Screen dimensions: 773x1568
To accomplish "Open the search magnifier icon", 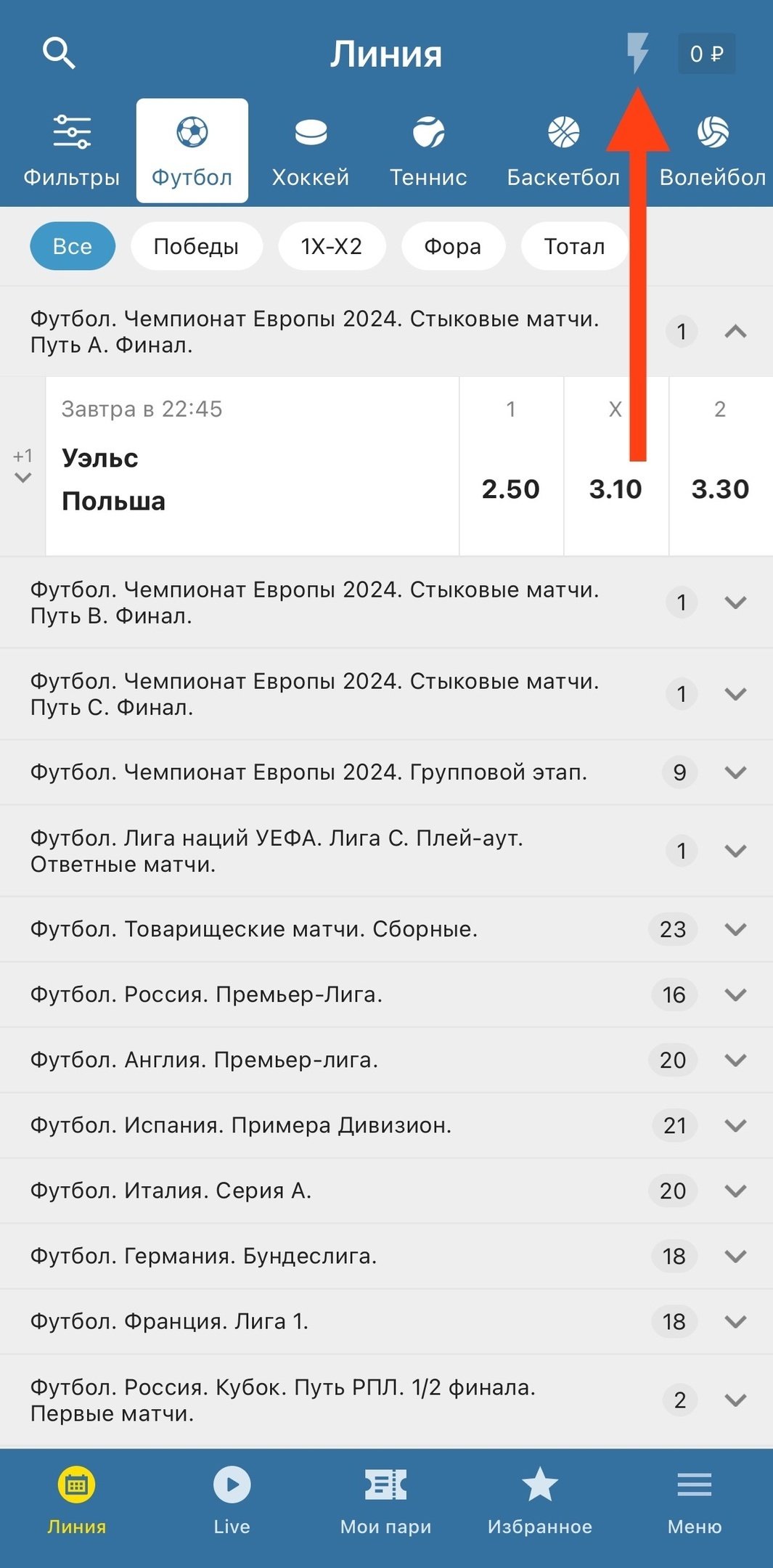I will point(59,54).
